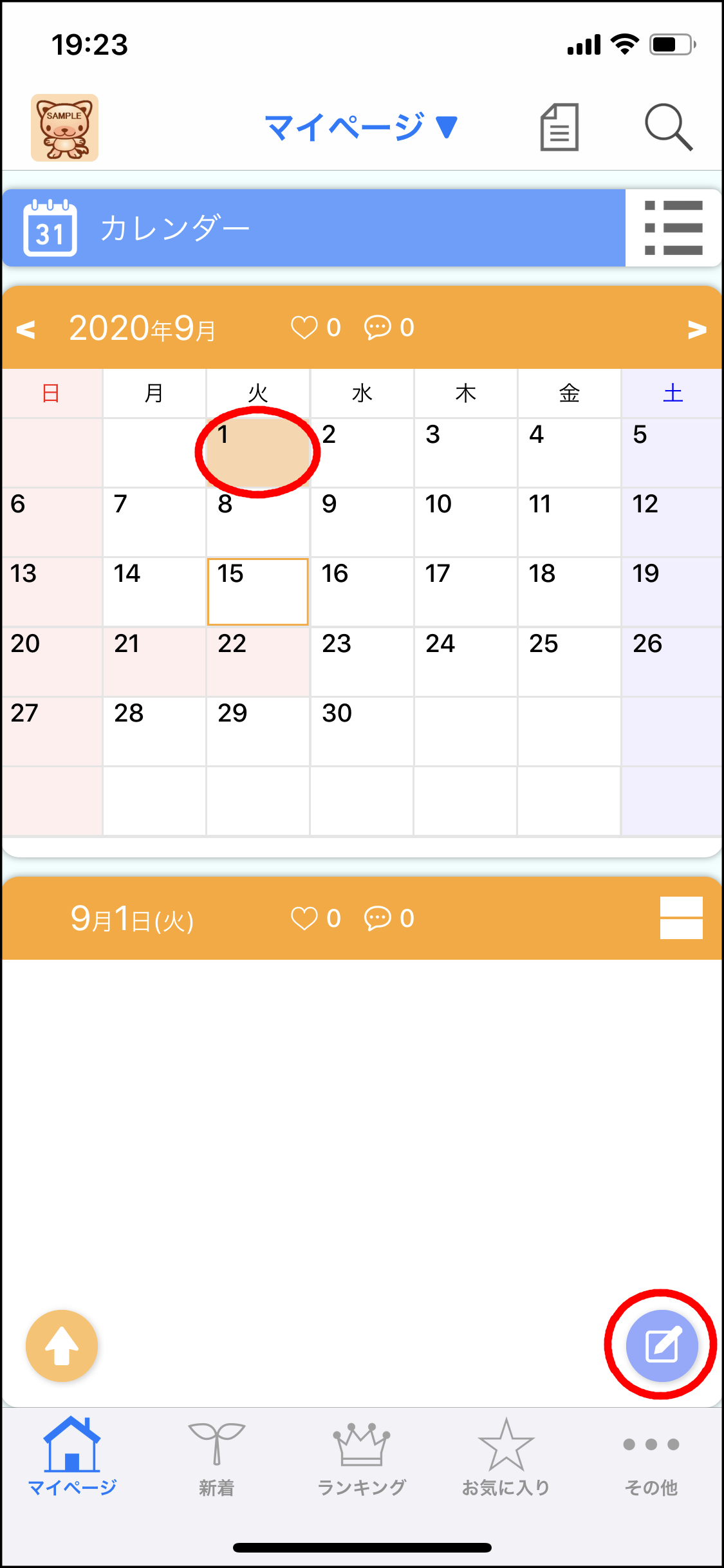Viewport: 724px width, 1568px height.
Task: Select September 22 on the calendar
Action: click(258, 662)
